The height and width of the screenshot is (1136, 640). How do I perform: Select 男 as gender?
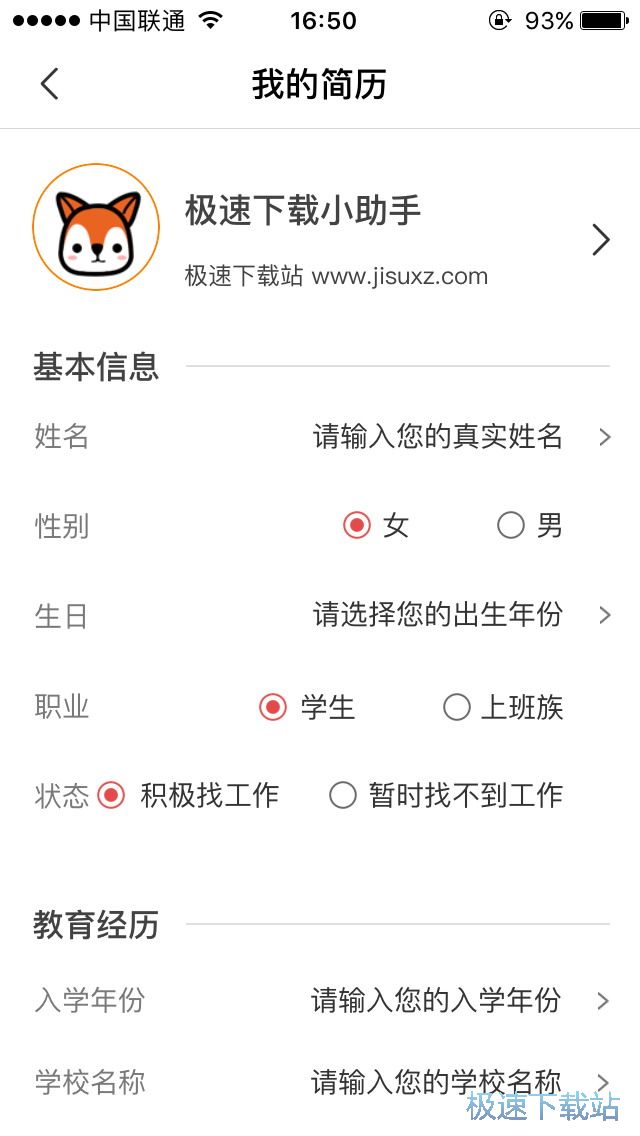pos(511,525)
